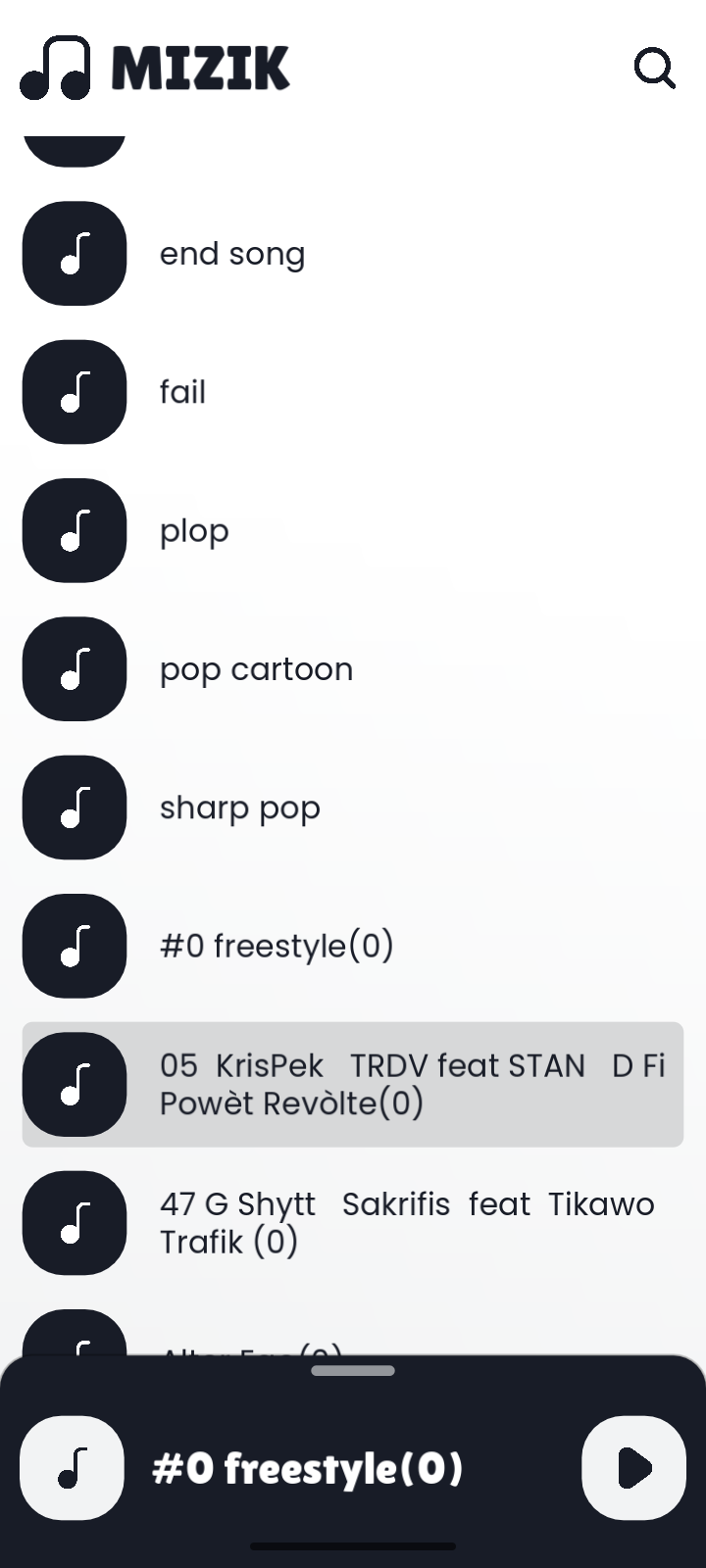Expand the now playing bar handle
The height and width of the screenshot is (1568, 706).
(x=353, y=1371)
